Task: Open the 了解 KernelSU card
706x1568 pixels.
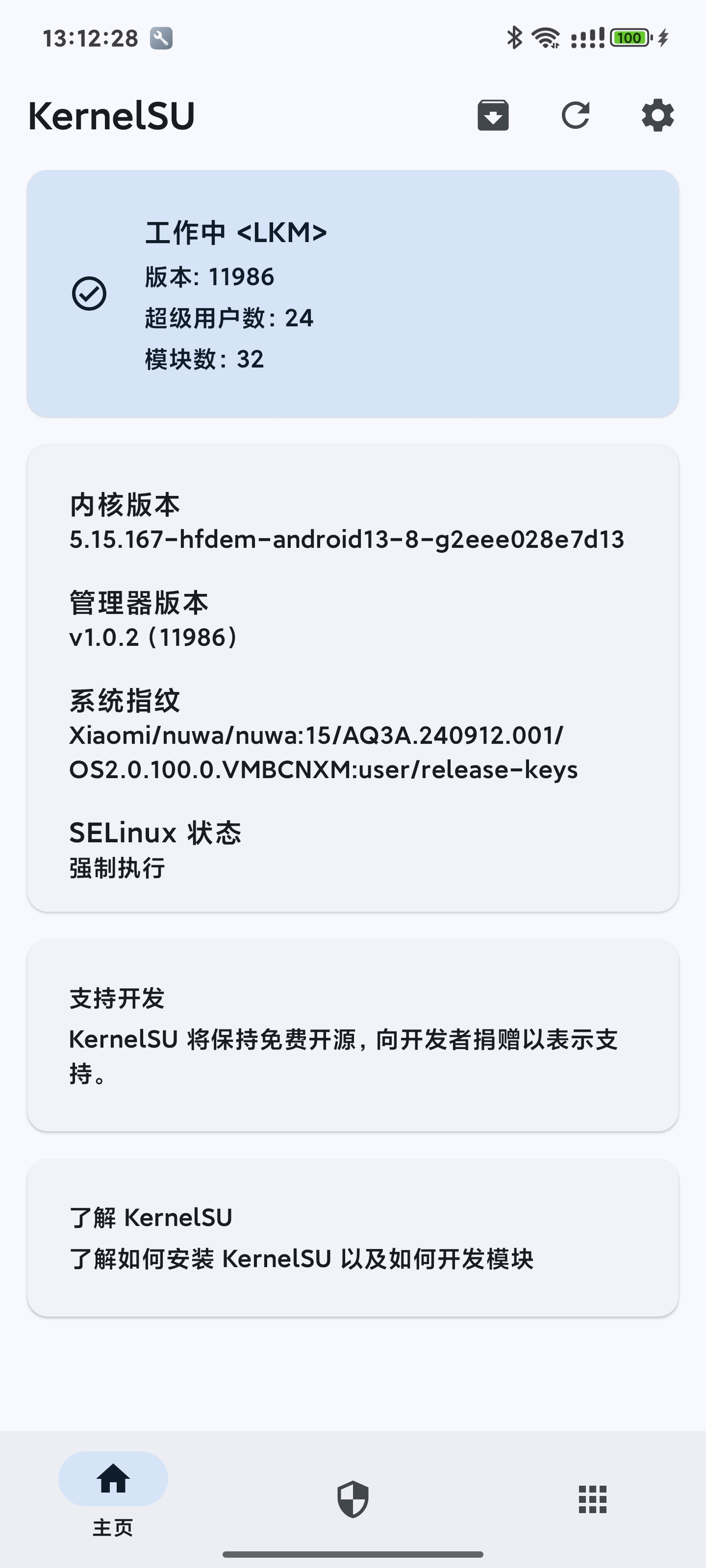Action: [x=353, y=1237]
